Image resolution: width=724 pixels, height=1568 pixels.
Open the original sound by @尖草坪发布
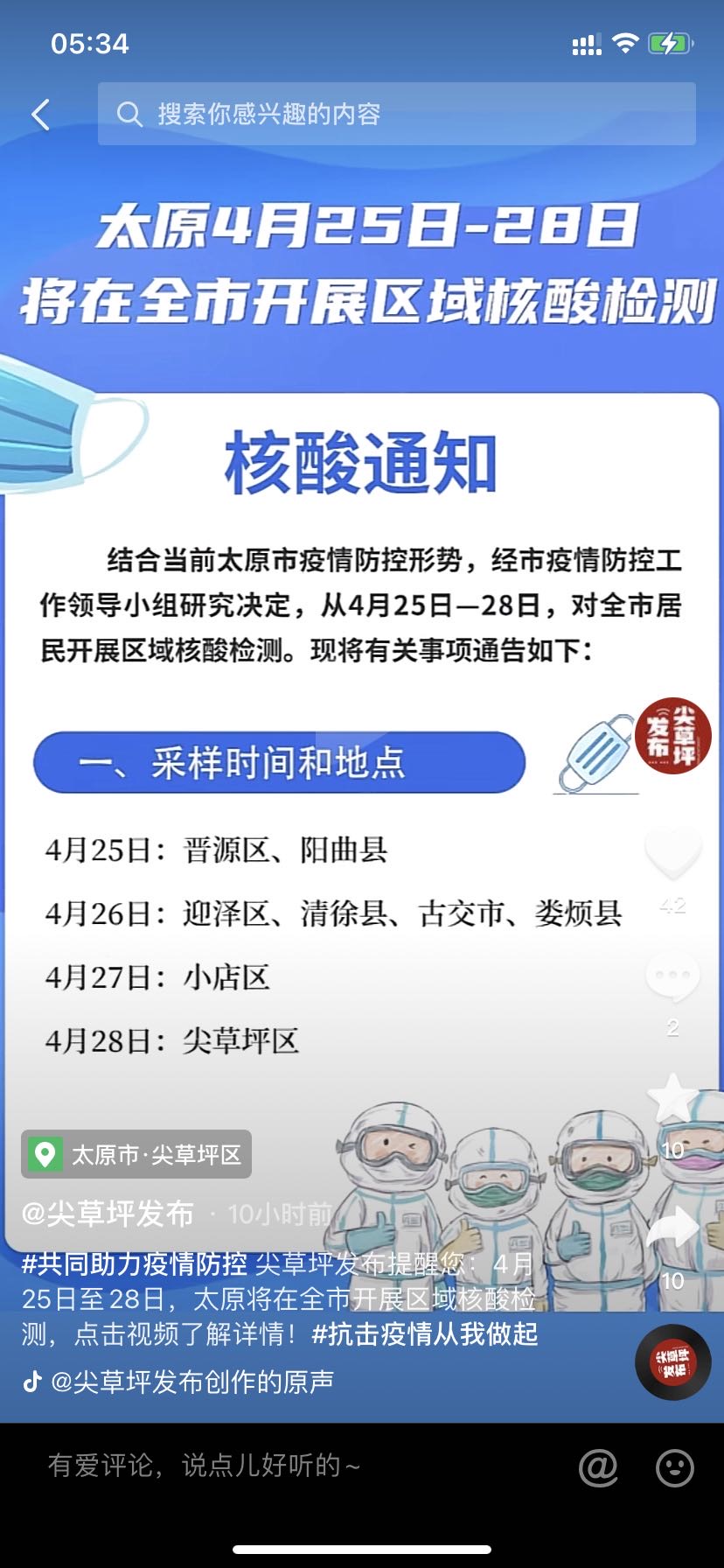click(191, 1382)
